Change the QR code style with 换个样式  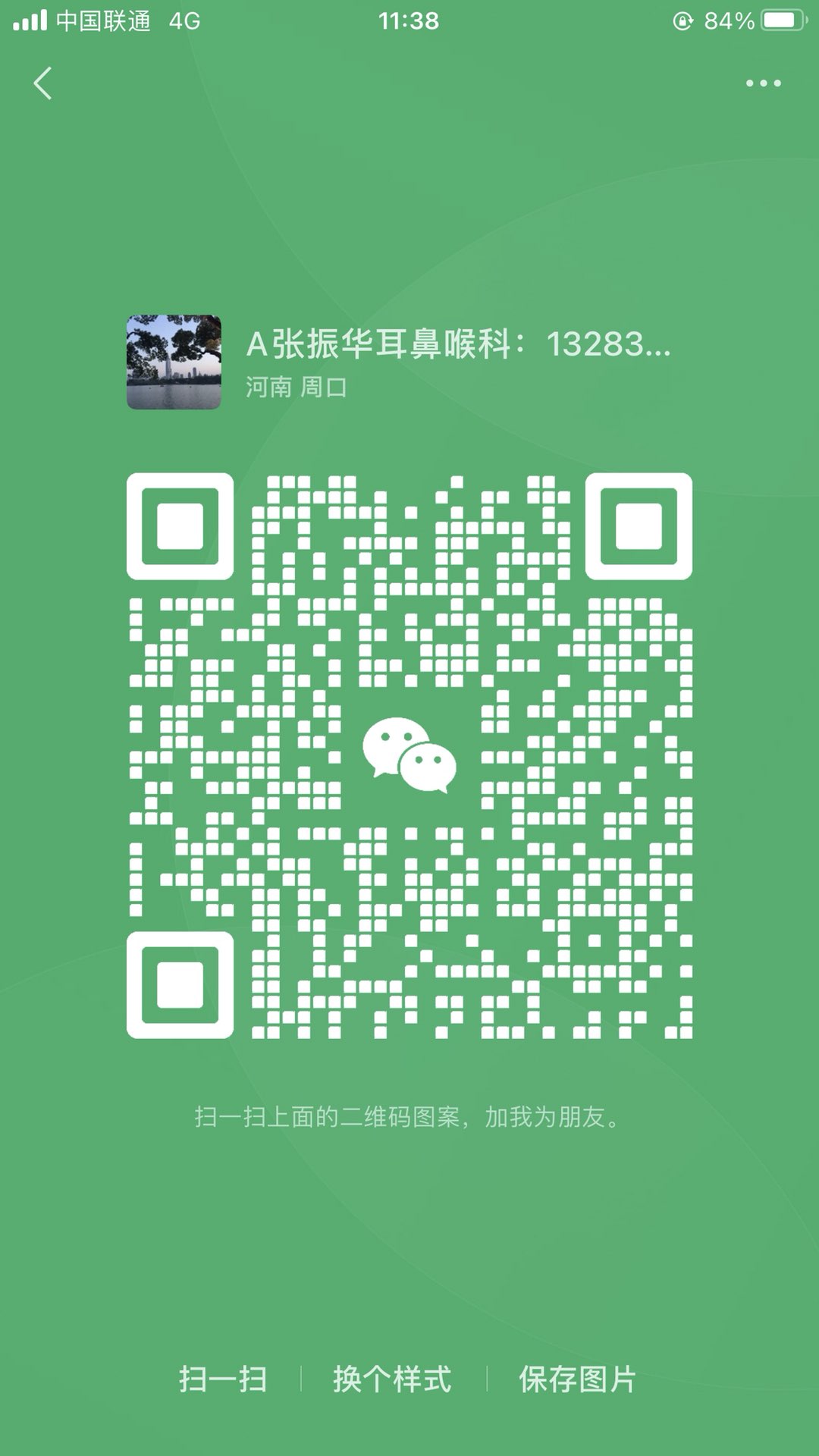(x=392, y=1379)
